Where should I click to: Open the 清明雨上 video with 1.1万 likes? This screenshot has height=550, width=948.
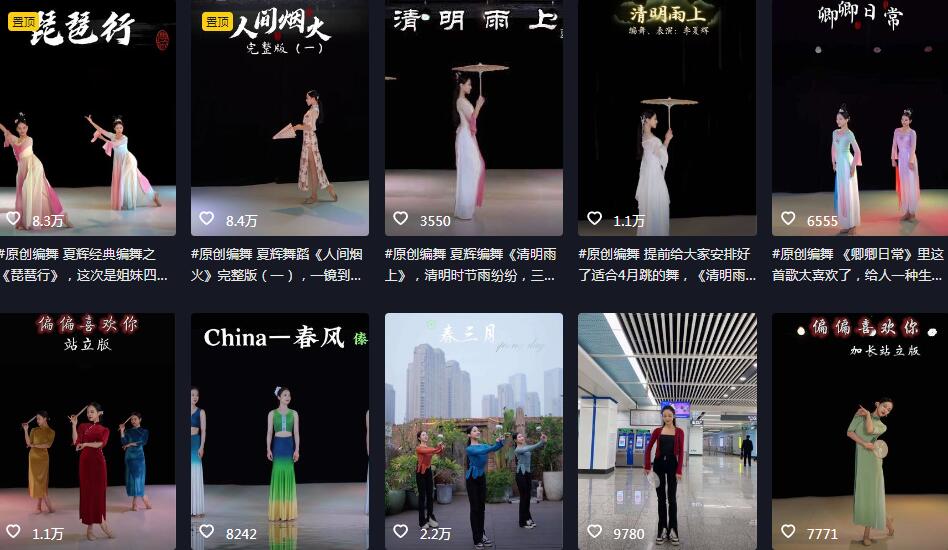tap(667, 120)
